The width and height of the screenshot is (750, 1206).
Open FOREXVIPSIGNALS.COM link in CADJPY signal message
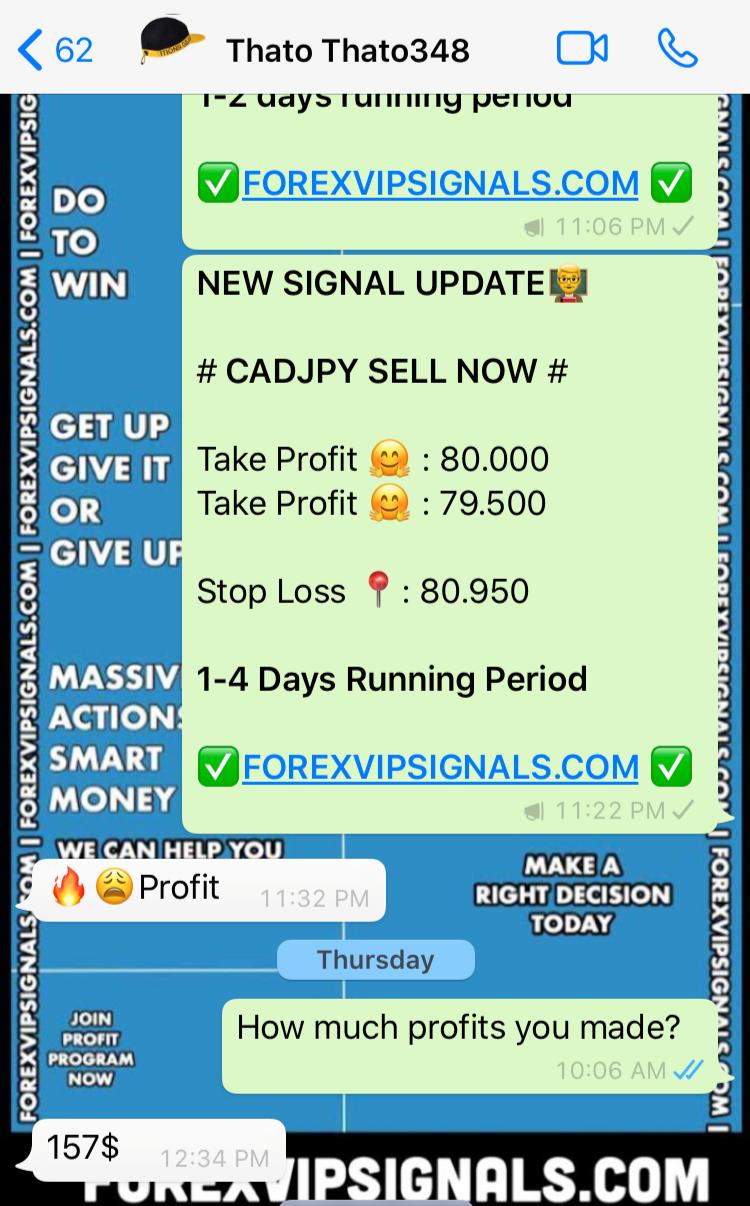(x=440, y=767)
